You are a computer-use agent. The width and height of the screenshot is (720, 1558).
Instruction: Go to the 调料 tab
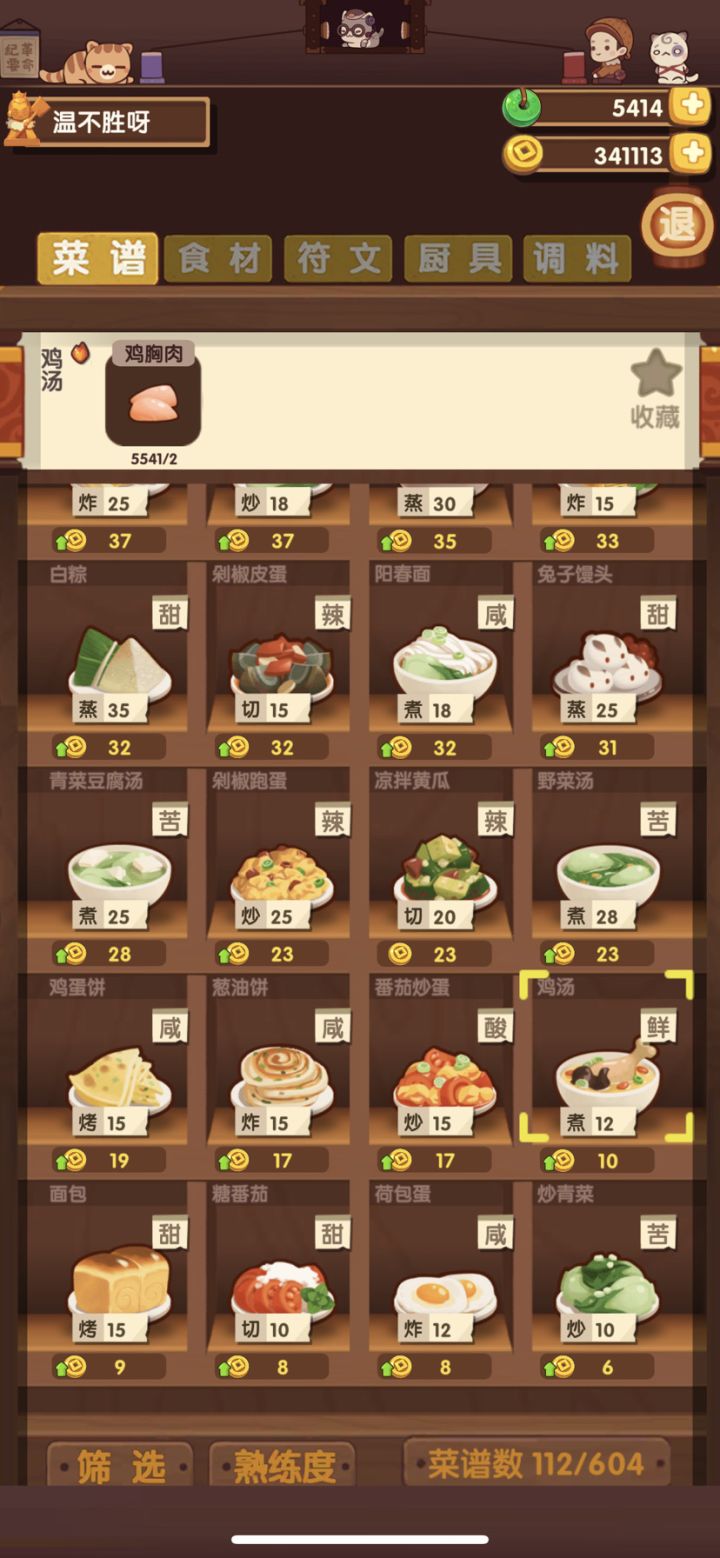pos(577,259)
